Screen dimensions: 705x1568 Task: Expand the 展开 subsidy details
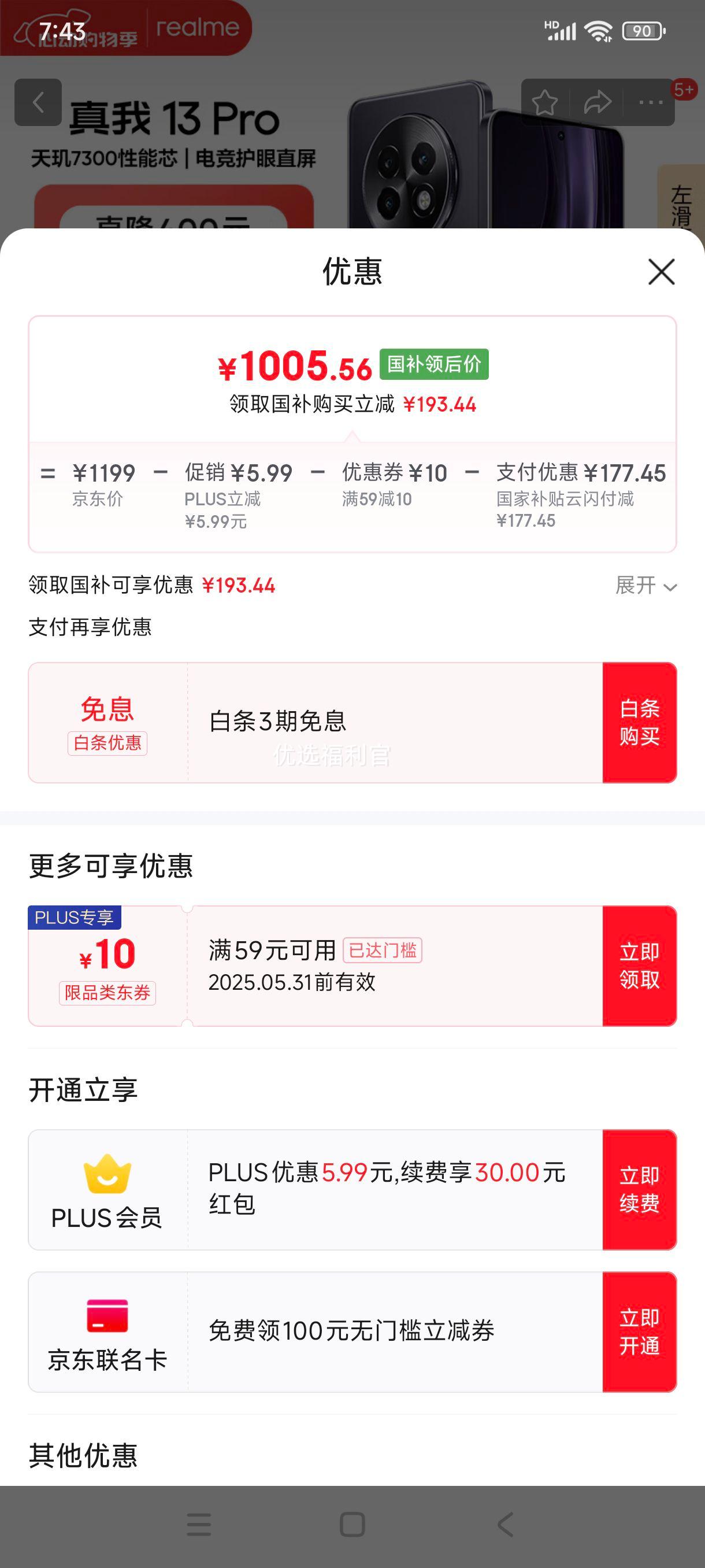[x=646, y=586]
